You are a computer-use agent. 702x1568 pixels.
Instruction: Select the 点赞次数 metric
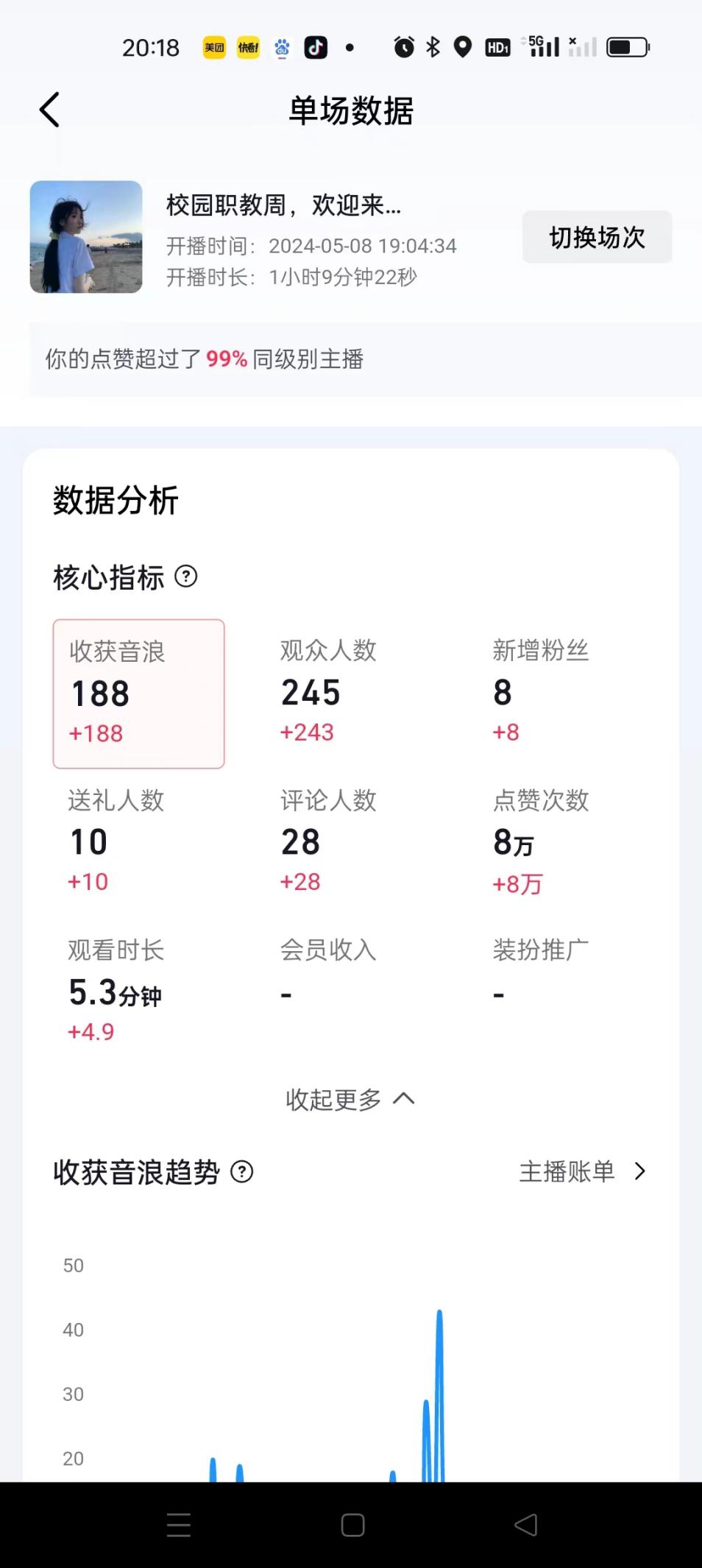click(540, 840)
